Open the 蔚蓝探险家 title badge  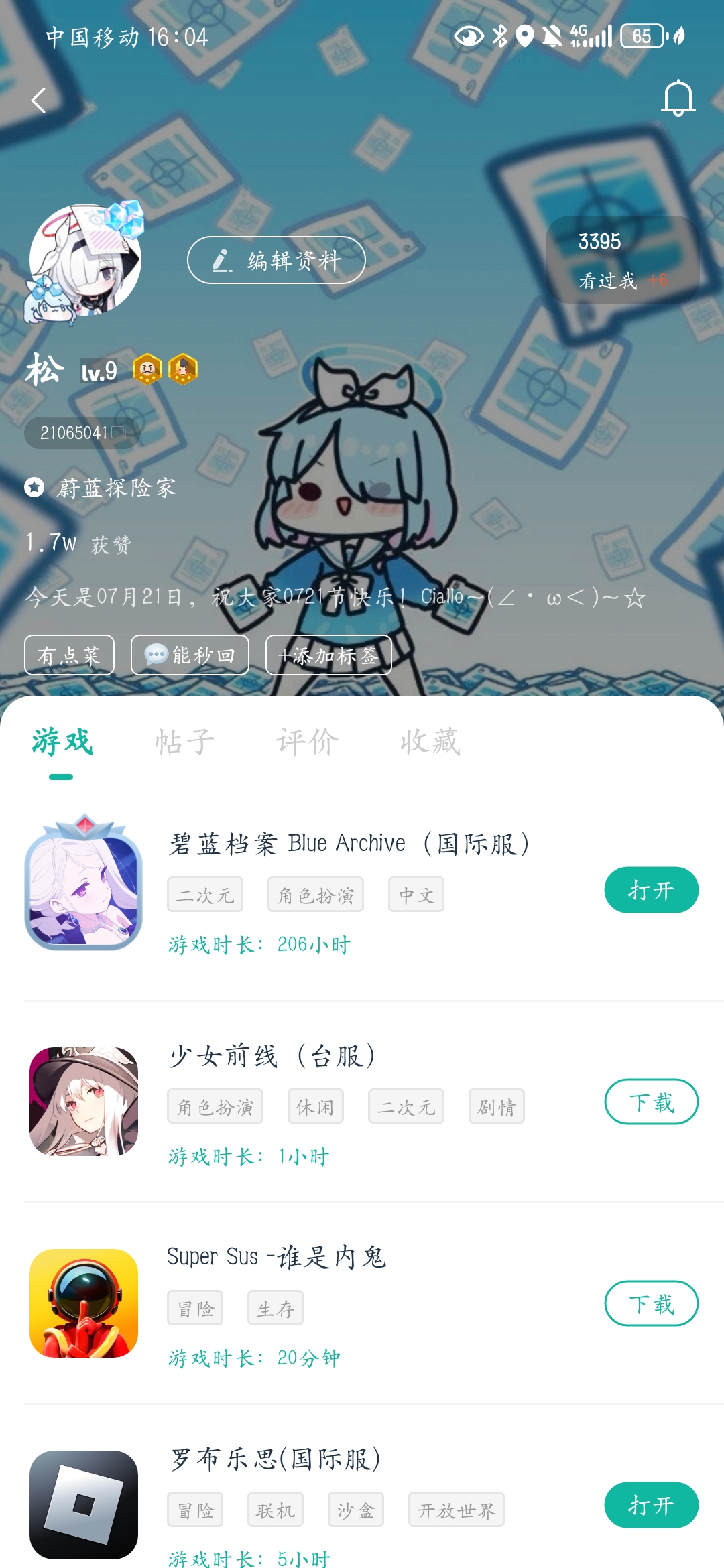click(x=102, y=487)
